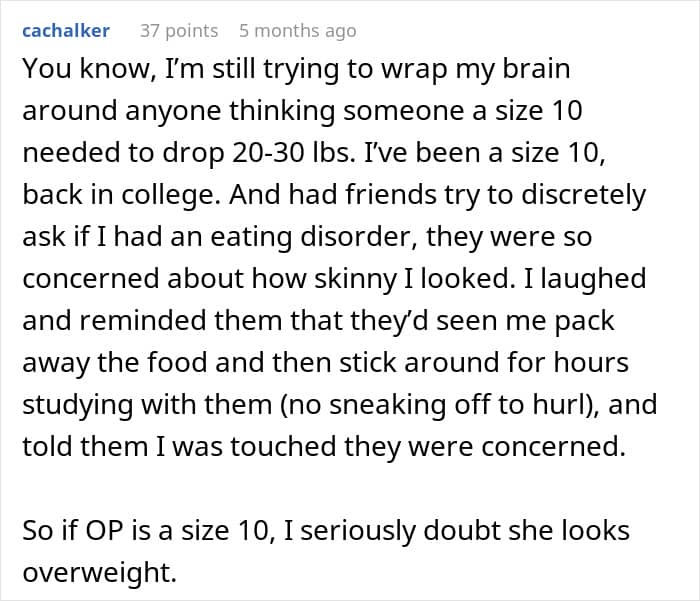The height and width of the screenshot is (601, 700).
Task: Open cachalker's user profile
Action: click(x=66, y=31)
